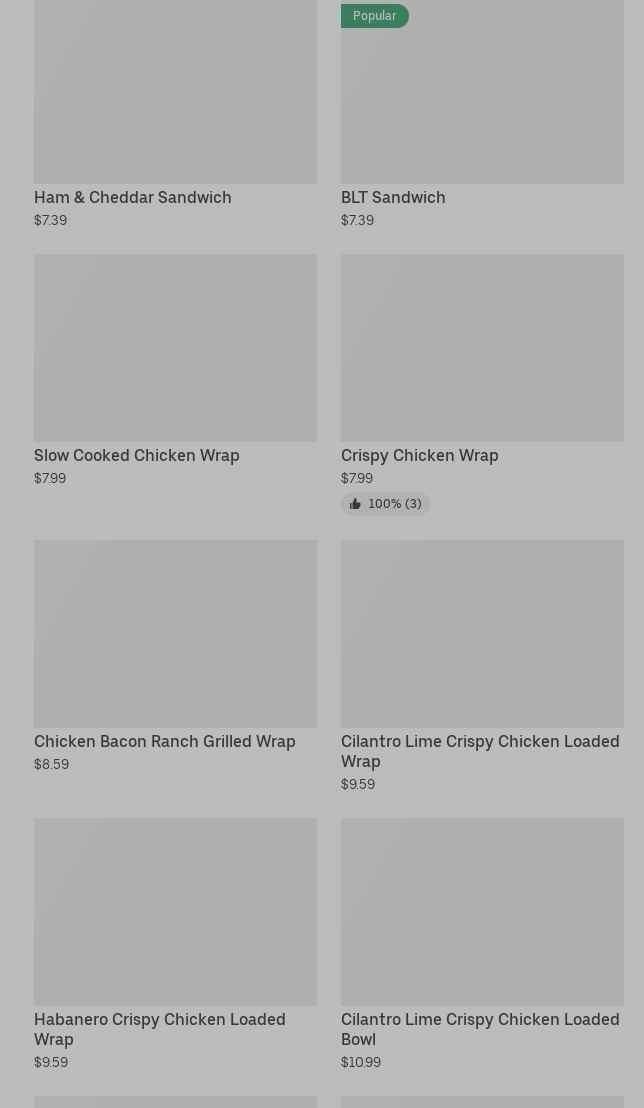
Task: Select Habanero Crispy Chicken Loaded Wrap
Action: (175, 944)
